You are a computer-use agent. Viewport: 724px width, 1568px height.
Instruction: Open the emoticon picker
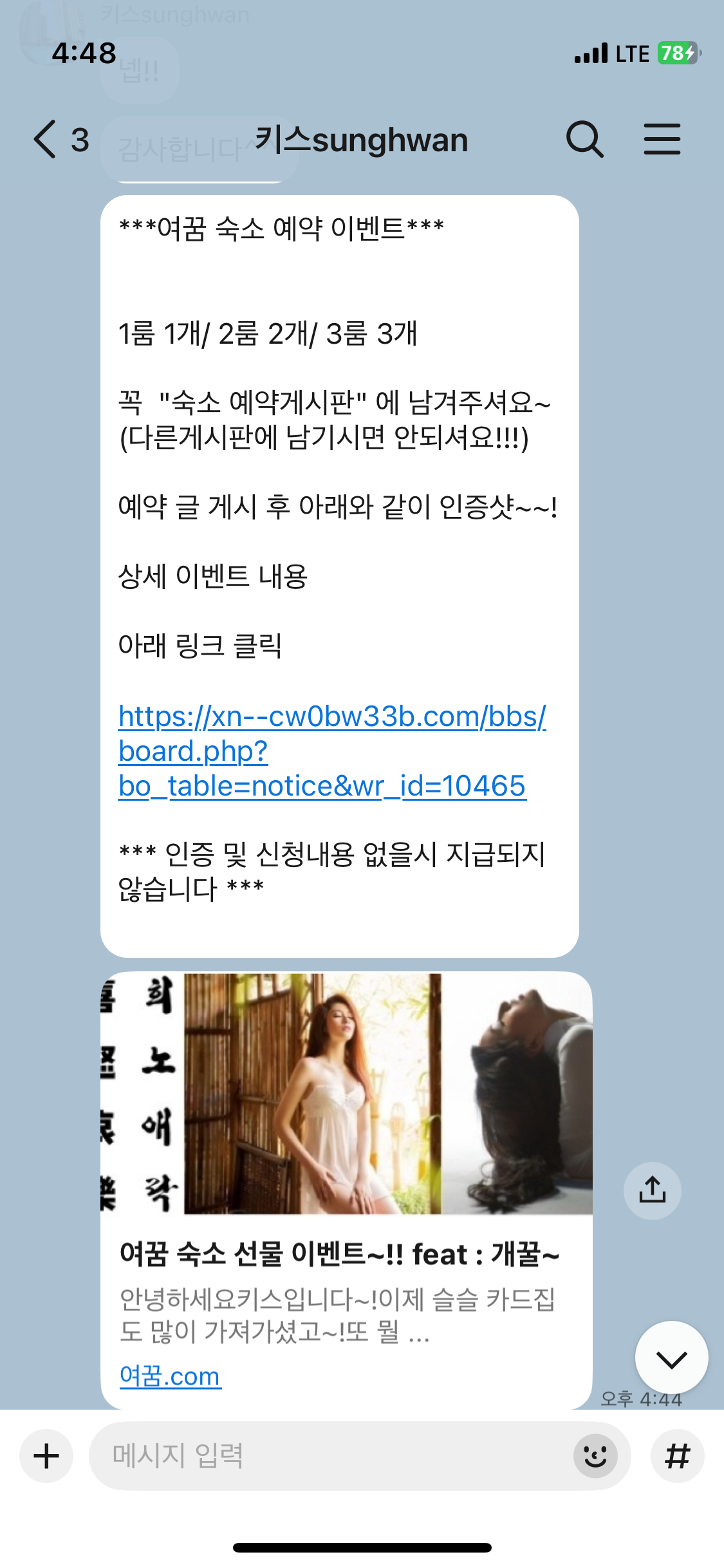[x=595, y=1456]
